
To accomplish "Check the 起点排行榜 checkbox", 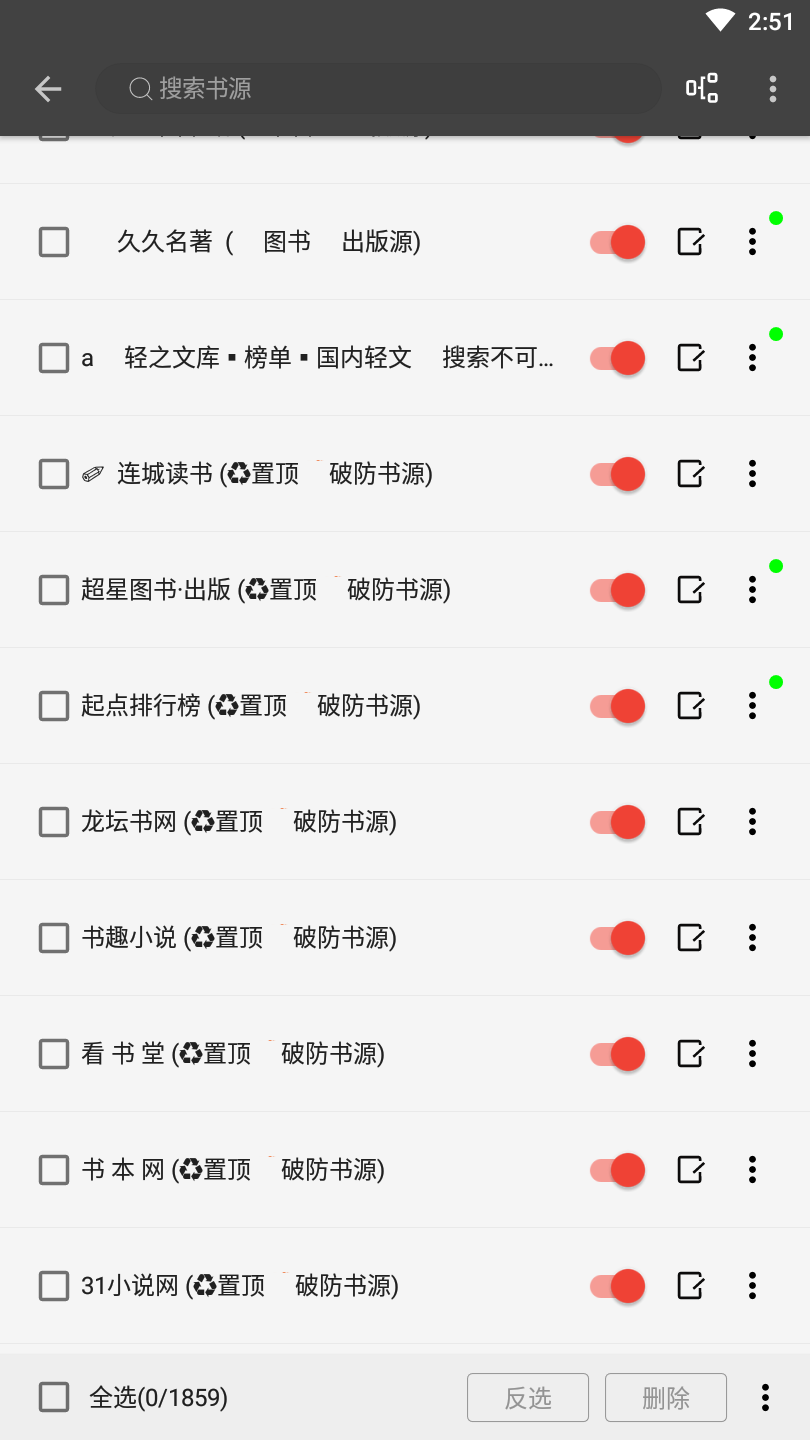I will click(54, 706).
